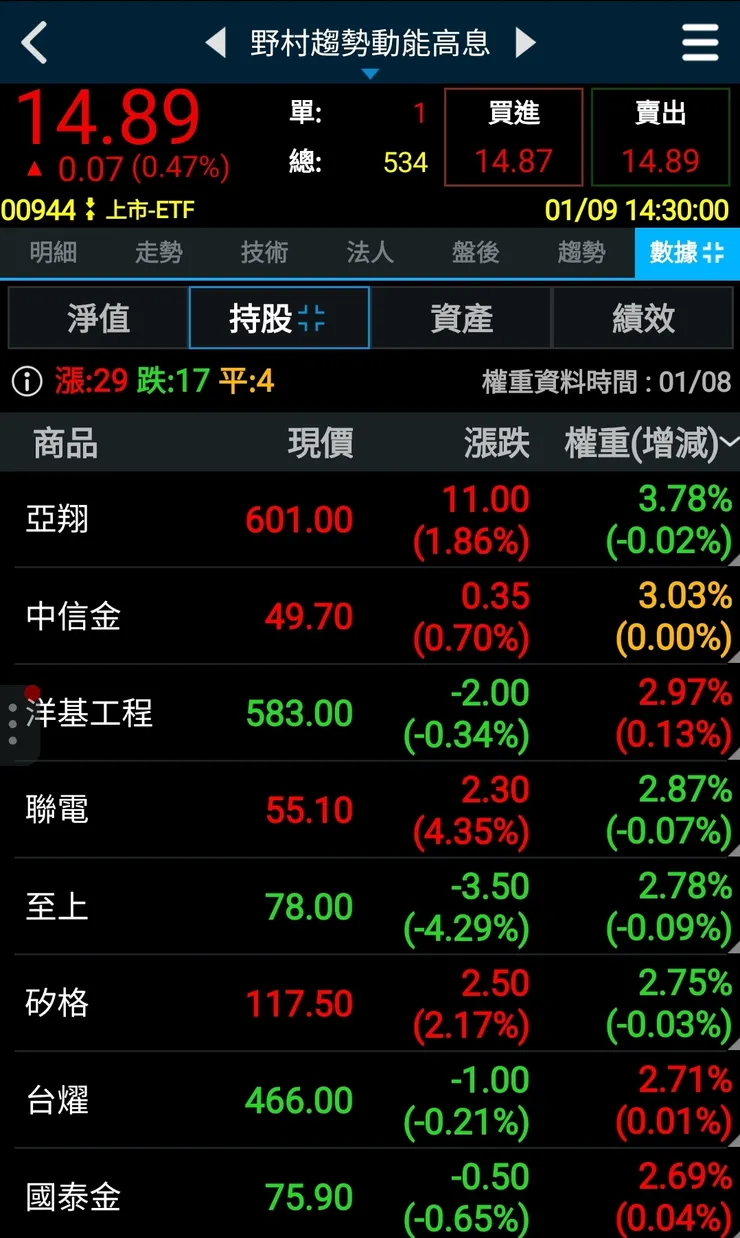Select the 淨值 sub-tab
Screen dimensions: 740x1238
tap(98, 317)
